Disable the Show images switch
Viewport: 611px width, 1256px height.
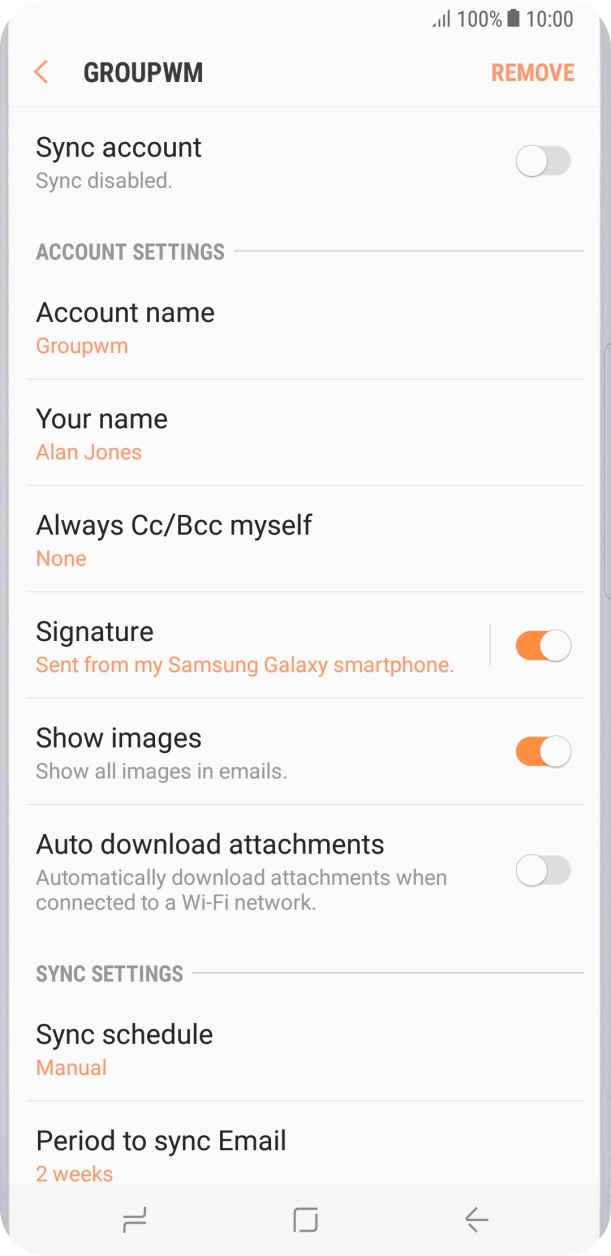pos(542,751)
